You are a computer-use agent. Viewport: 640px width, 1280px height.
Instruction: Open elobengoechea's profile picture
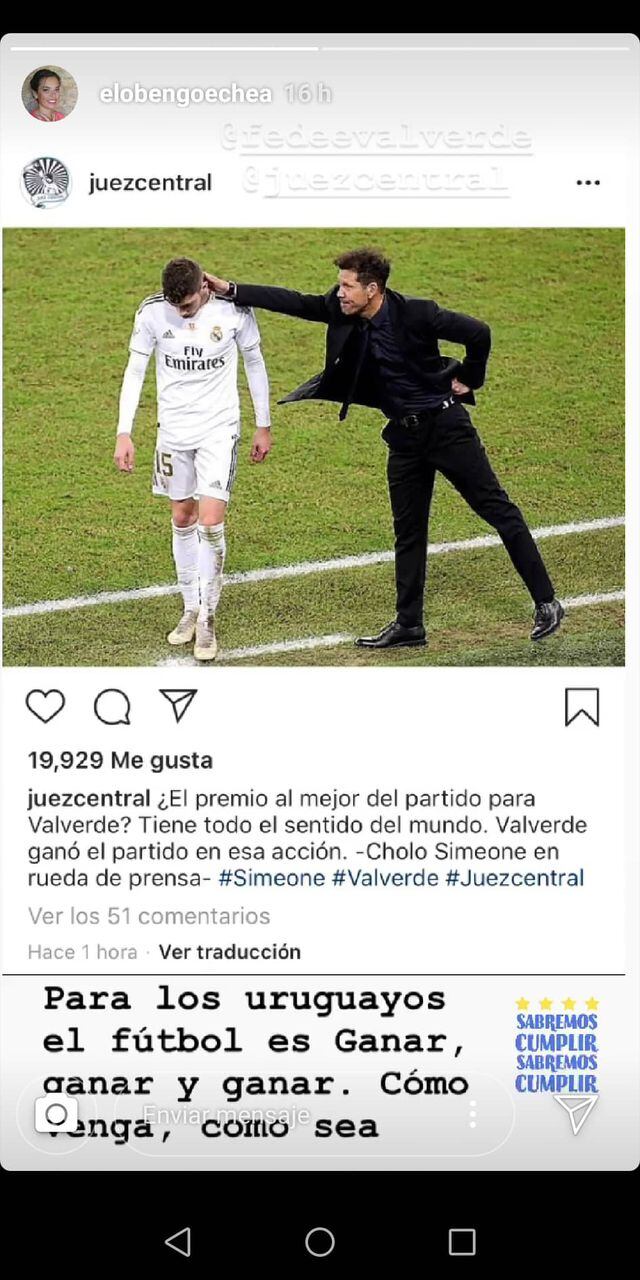[49, 94]
